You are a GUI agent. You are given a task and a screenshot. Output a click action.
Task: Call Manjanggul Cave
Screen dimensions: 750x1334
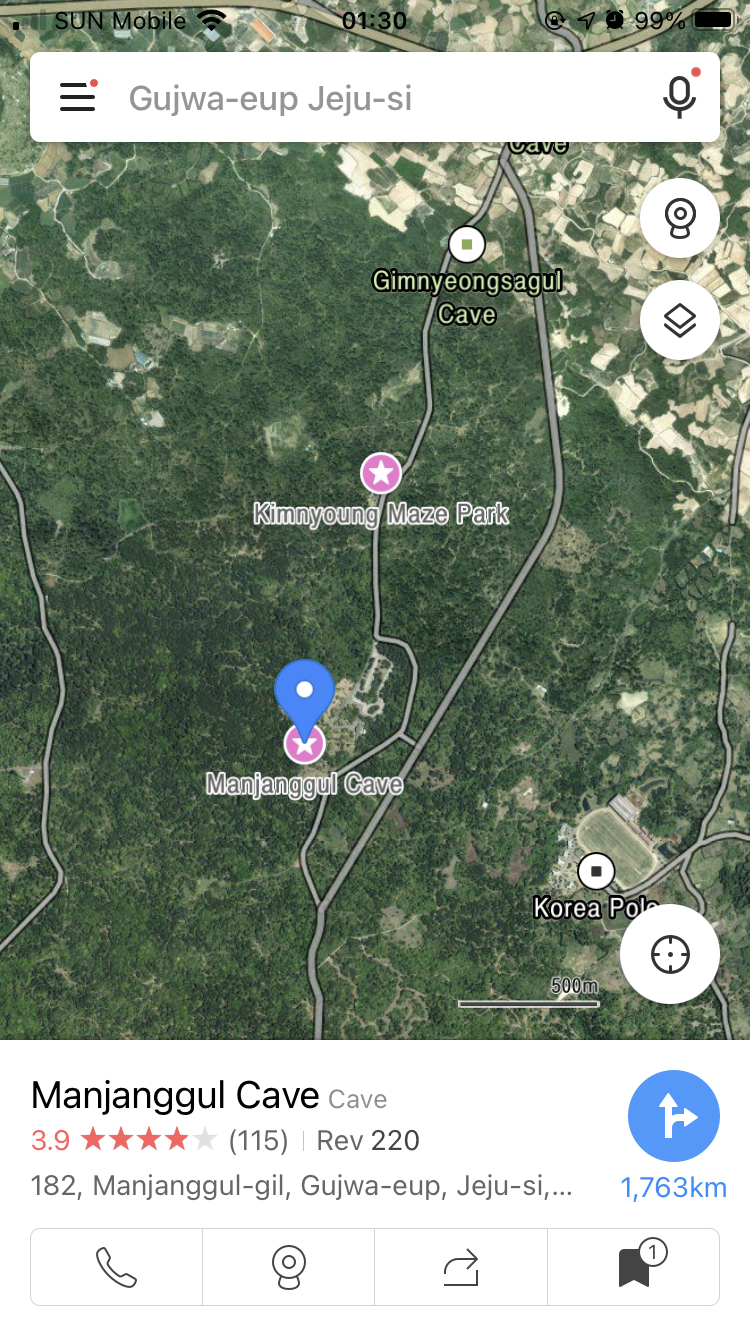[117, 1267]
